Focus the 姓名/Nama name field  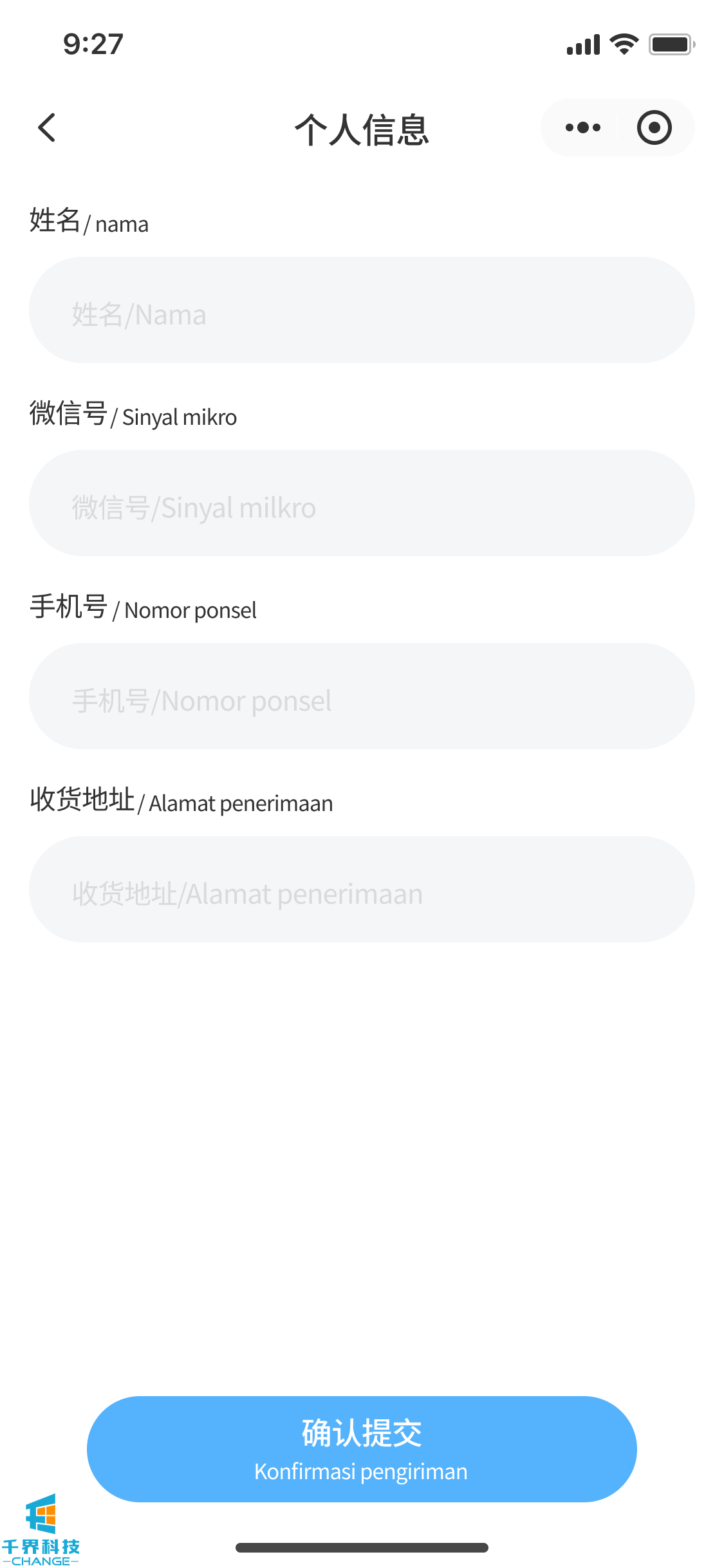coord(362,310)
